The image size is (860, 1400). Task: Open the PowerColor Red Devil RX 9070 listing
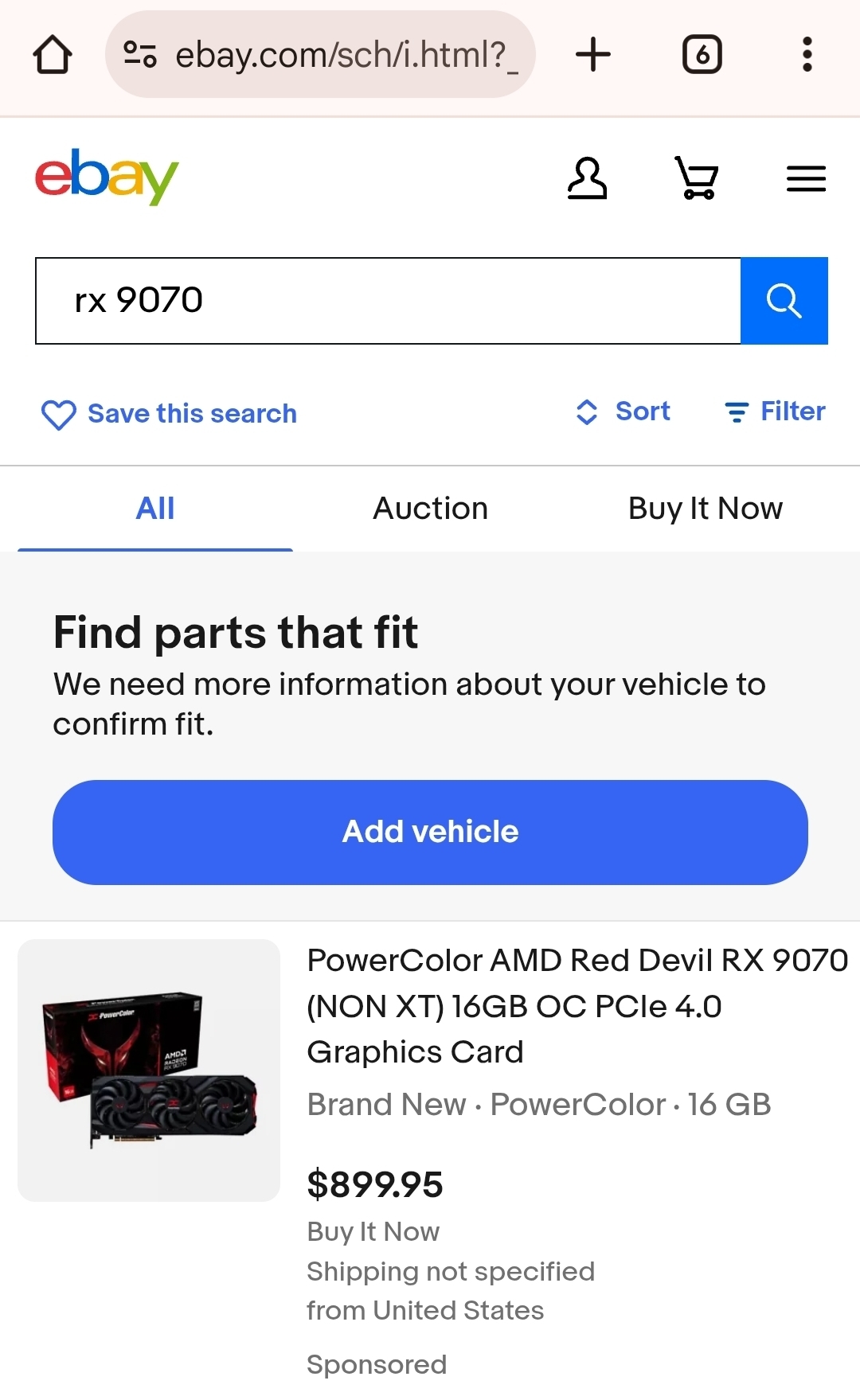point(577,1006)
